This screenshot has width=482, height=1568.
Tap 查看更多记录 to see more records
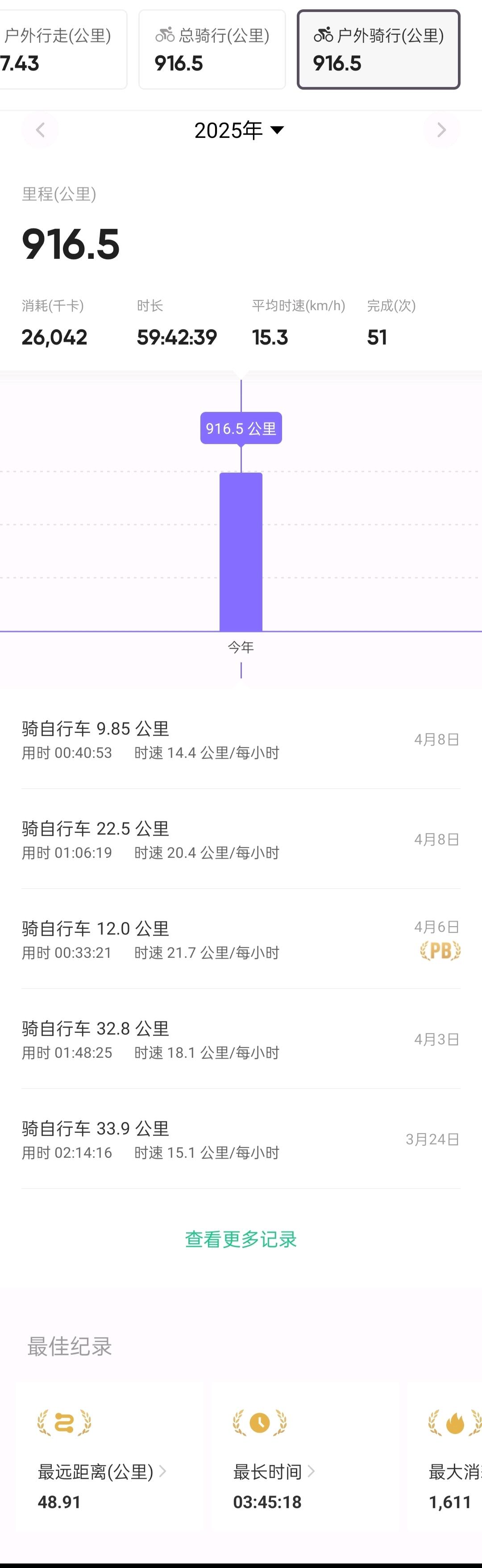(241, 1239)
